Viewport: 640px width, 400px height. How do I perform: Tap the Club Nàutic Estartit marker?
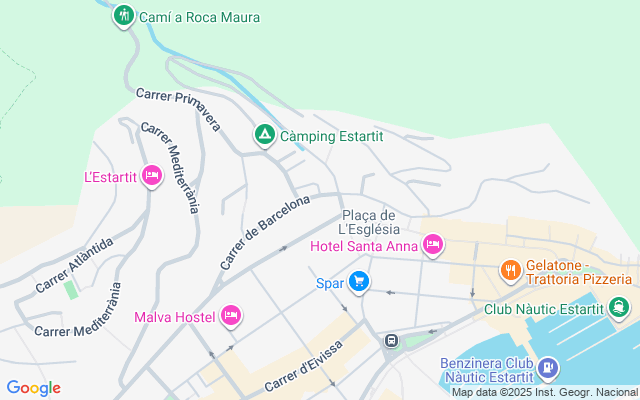coord(620,307)
